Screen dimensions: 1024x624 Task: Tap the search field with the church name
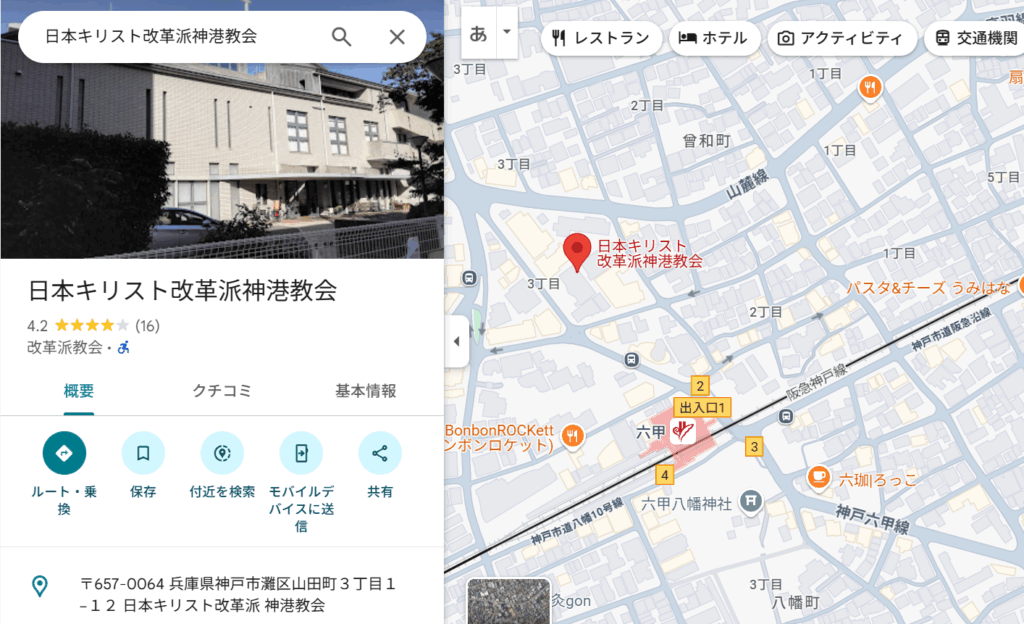pos(170,37)
